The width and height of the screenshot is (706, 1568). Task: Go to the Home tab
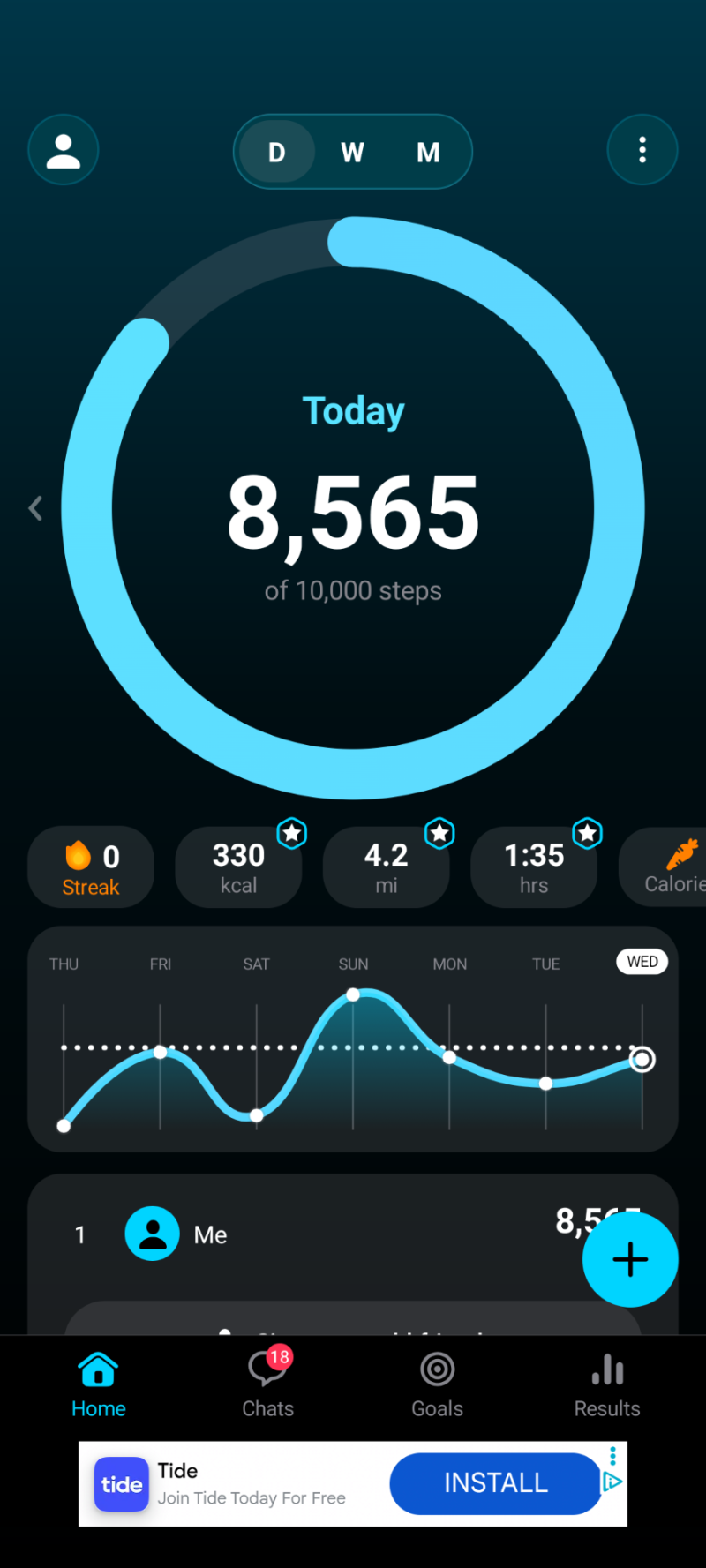coord(98,1384)
